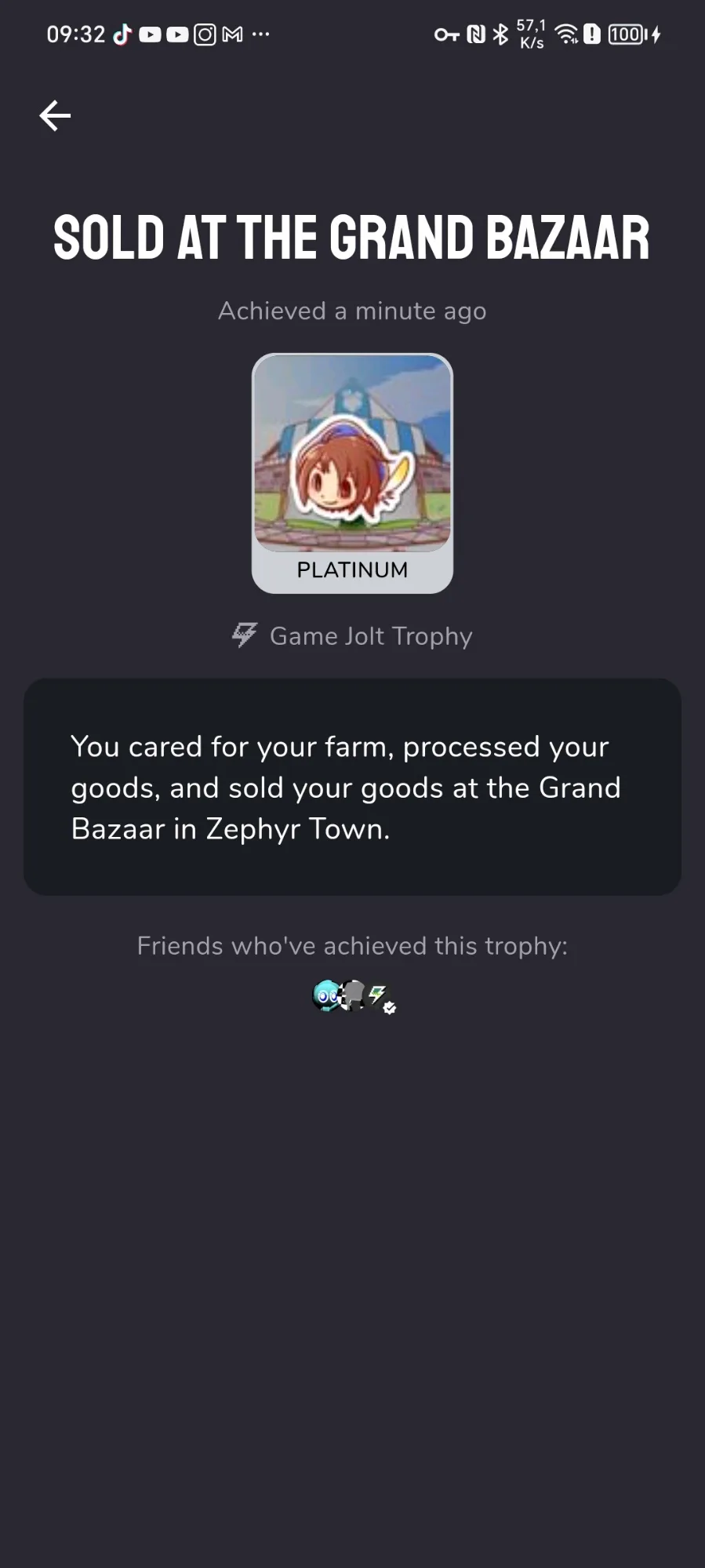705x1568 pixels.
Task: Open the verified lightning-bolt friend avatar
Action: point(380,996)
